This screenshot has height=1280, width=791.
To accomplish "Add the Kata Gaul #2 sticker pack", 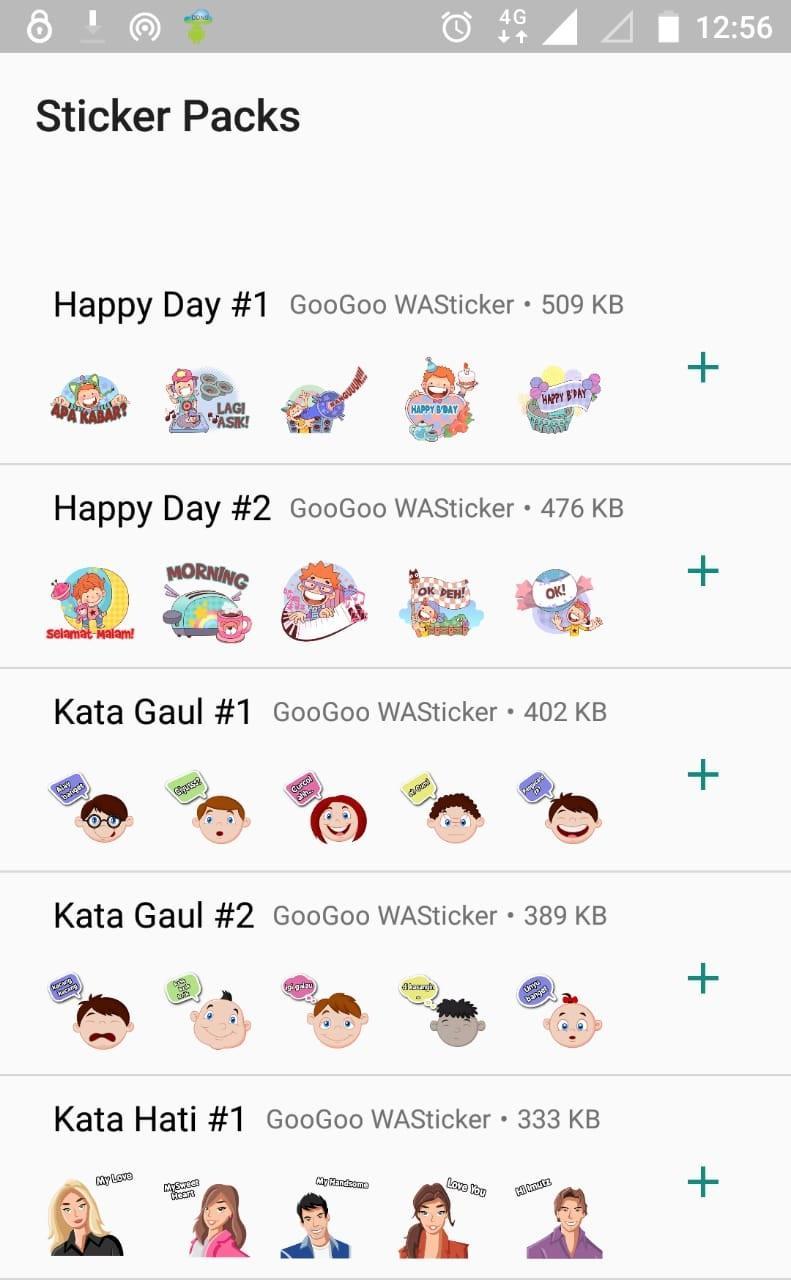I will [x=703, y=978].
